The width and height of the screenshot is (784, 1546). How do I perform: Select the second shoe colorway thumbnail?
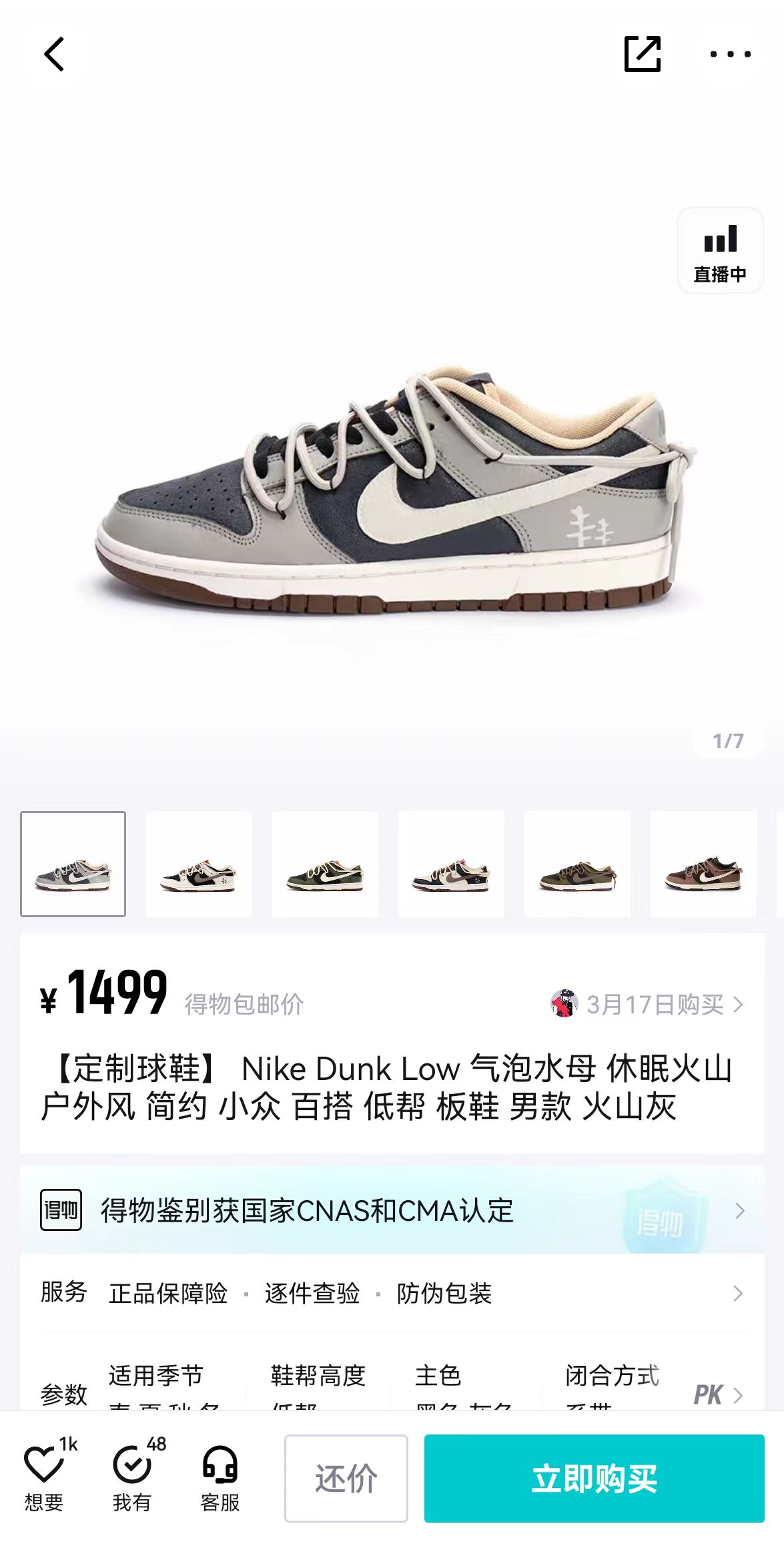[x=199, y=864]
